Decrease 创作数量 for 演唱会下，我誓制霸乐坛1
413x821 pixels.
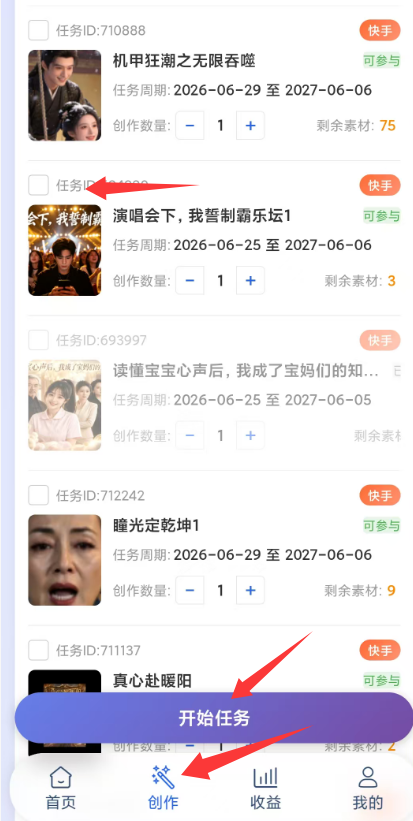[x=189, y=281]
